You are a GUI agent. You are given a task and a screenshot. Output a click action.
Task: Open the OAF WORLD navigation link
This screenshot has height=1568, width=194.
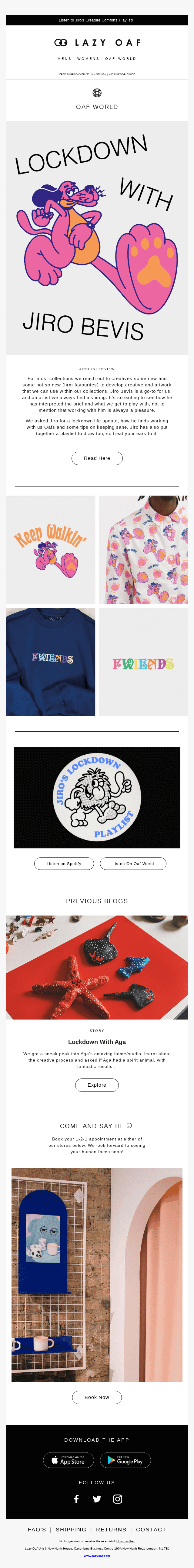[120, 59]
